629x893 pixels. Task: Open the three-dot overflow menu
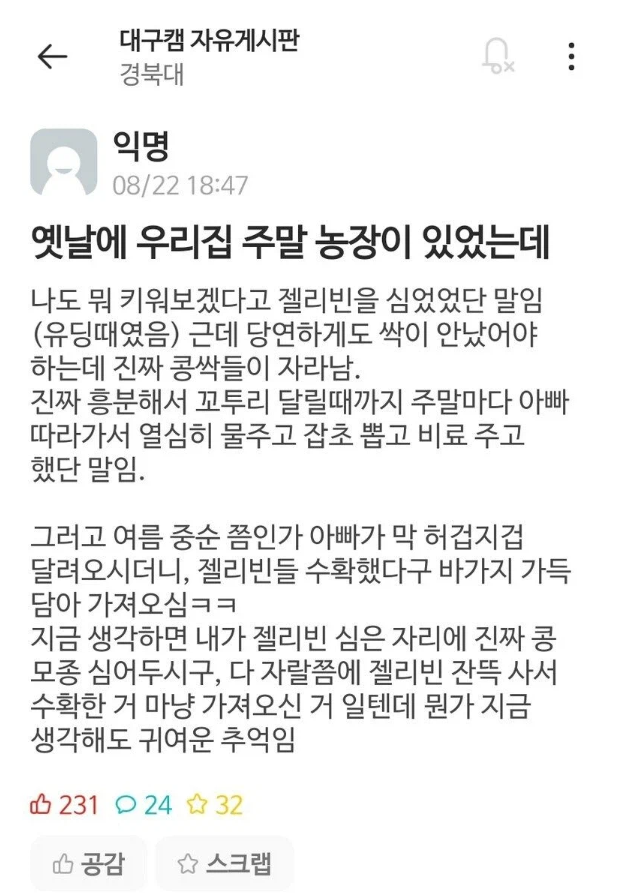coord(571,56)
